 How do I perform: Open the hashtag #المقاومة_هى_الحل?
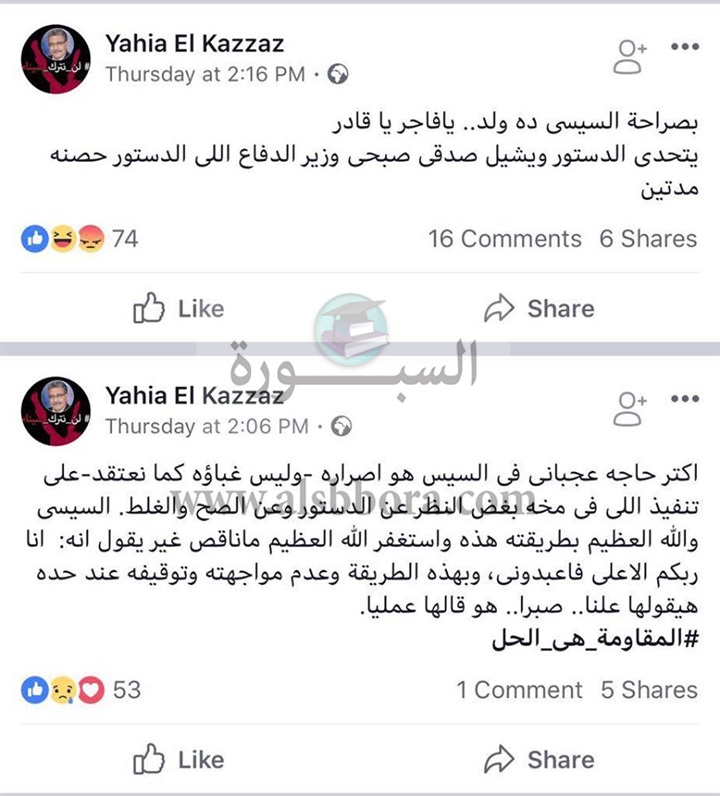coord(602,640)
